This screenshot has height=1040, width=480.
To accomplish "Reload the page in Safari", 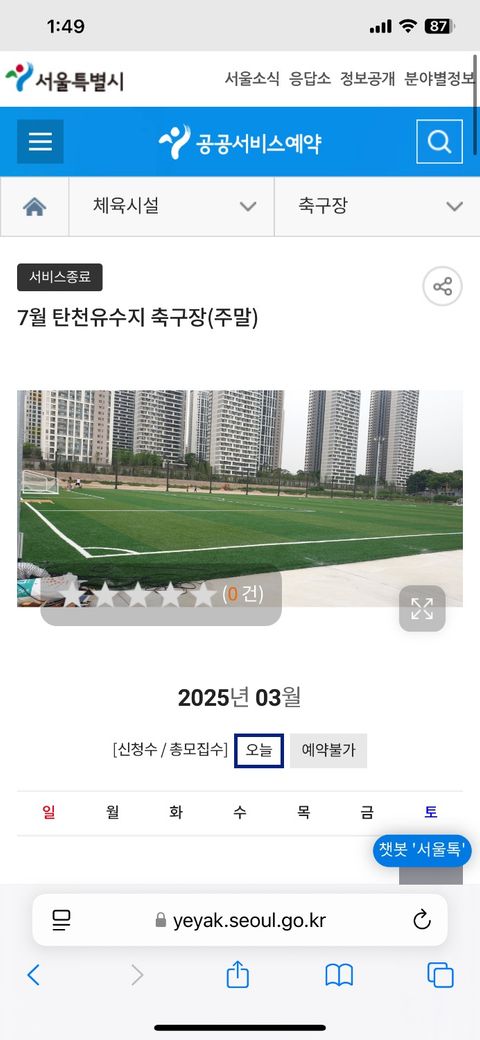I will (422, 920).
